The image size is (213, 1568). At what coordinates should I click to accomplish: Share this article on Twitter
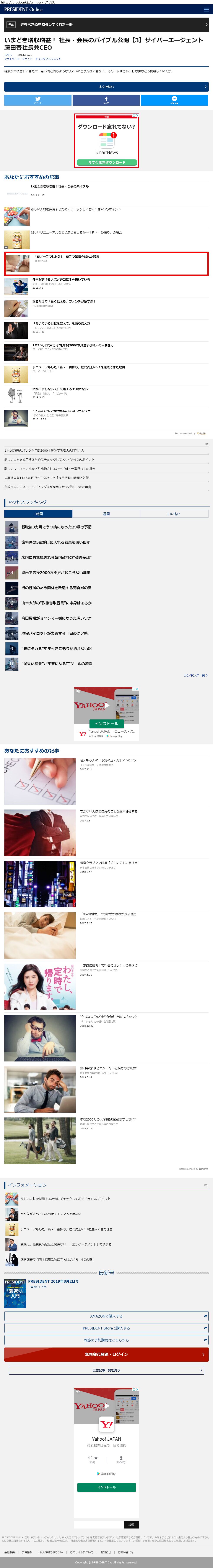click(x=38, y=100)
